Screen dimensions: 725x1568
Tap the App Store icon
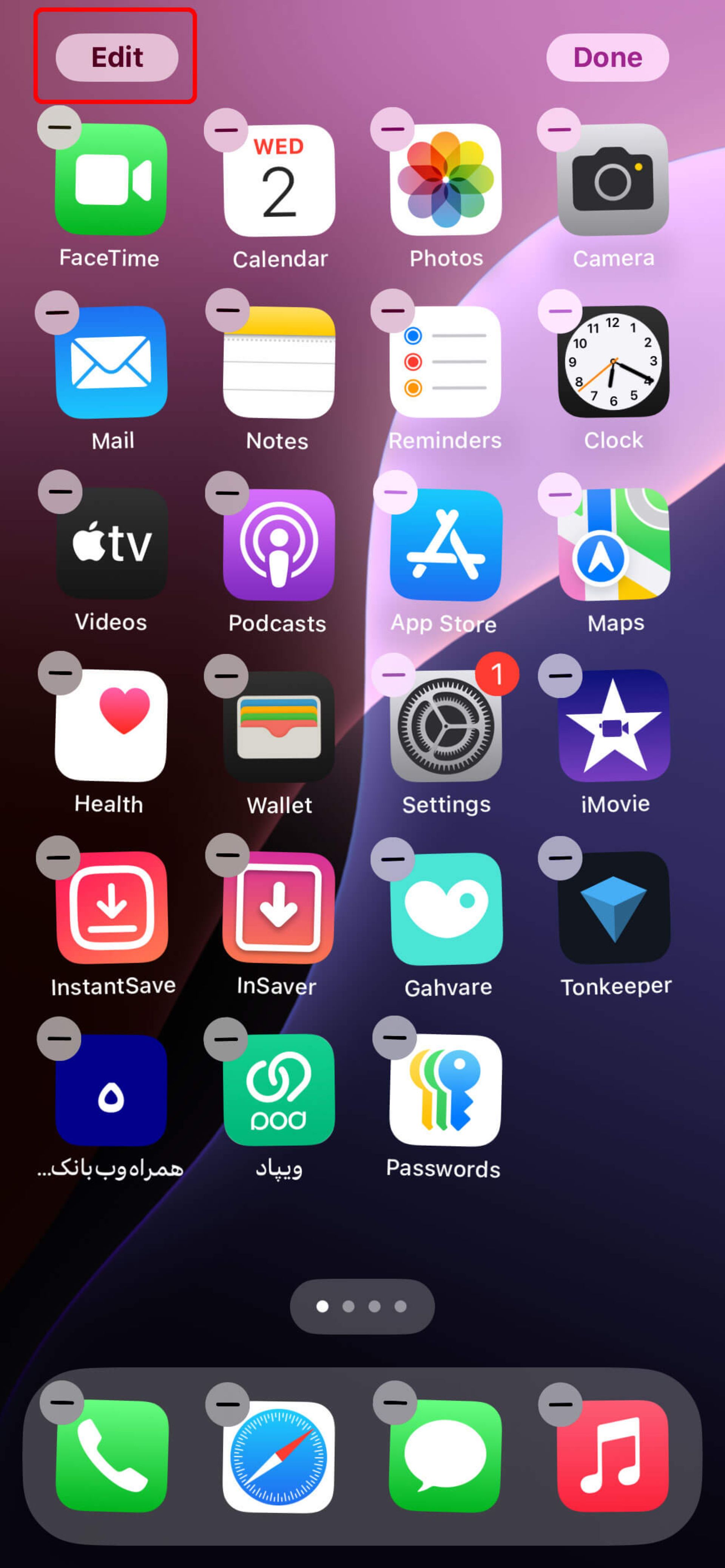(446, 544)
